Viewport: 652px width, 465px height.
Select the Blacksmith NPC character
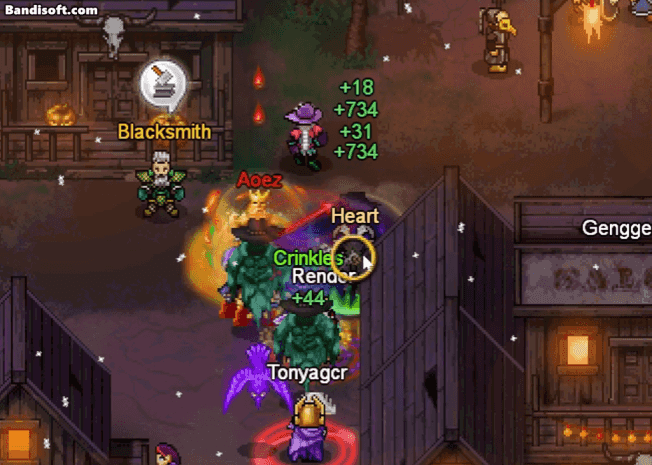(161, 184)
